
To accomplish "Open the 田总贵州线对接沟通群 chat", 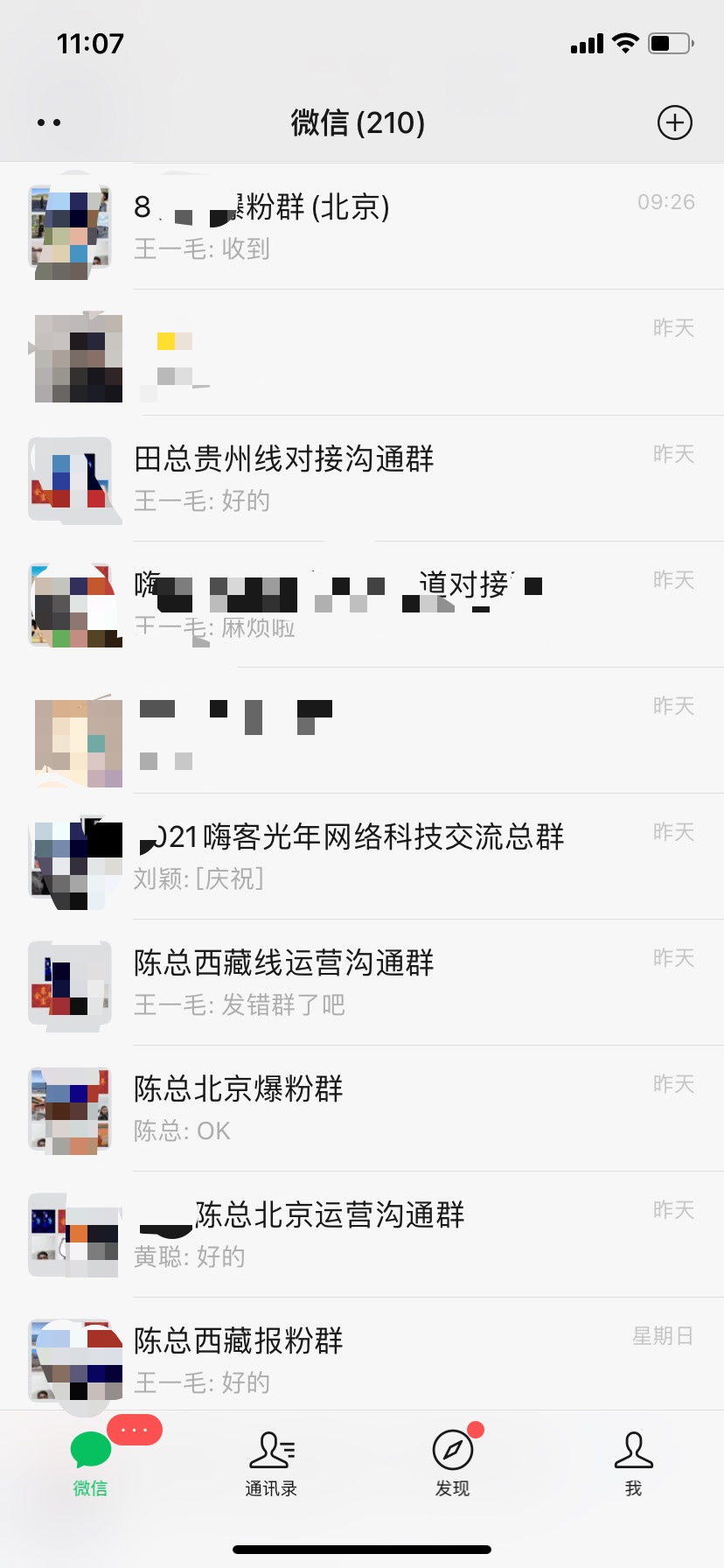I will pyautogui.click(x=362, y=479).
